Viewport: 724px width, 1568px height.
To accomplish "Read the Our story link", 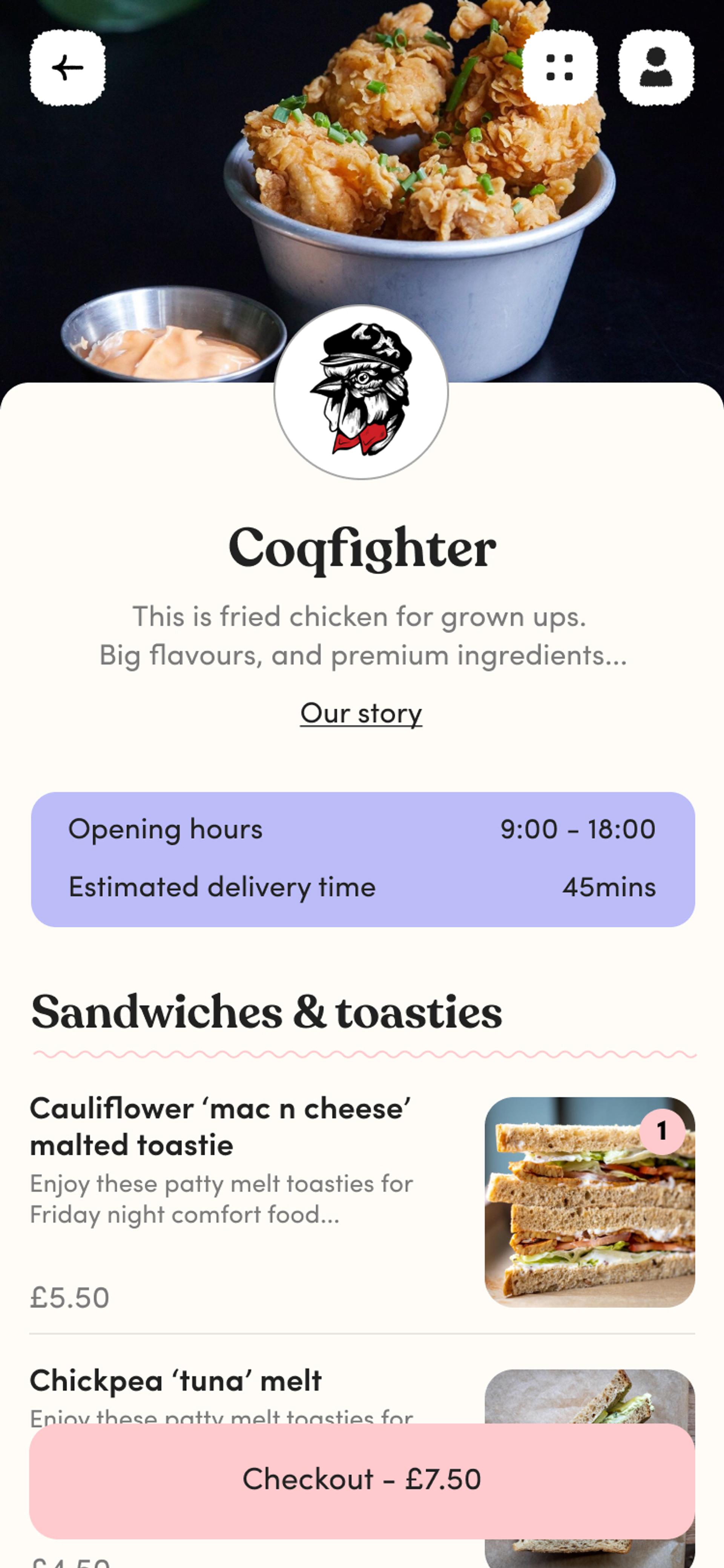I will (x=361, y=713).
